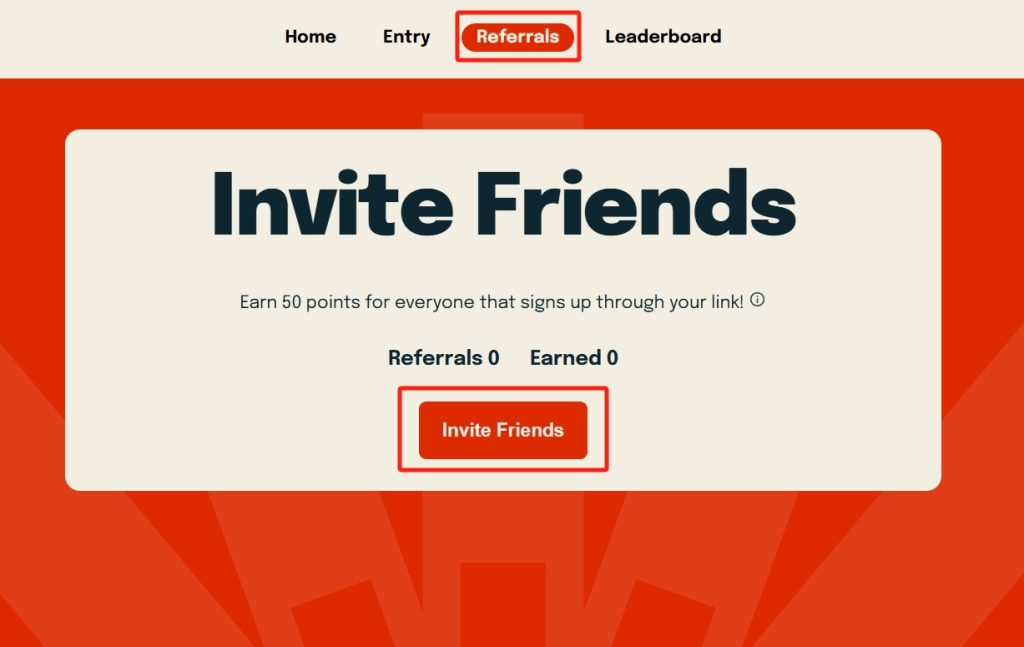Go to the Home tab
Image resolution: width=1024 pixels, height=647 pixels.
point(310,37)
